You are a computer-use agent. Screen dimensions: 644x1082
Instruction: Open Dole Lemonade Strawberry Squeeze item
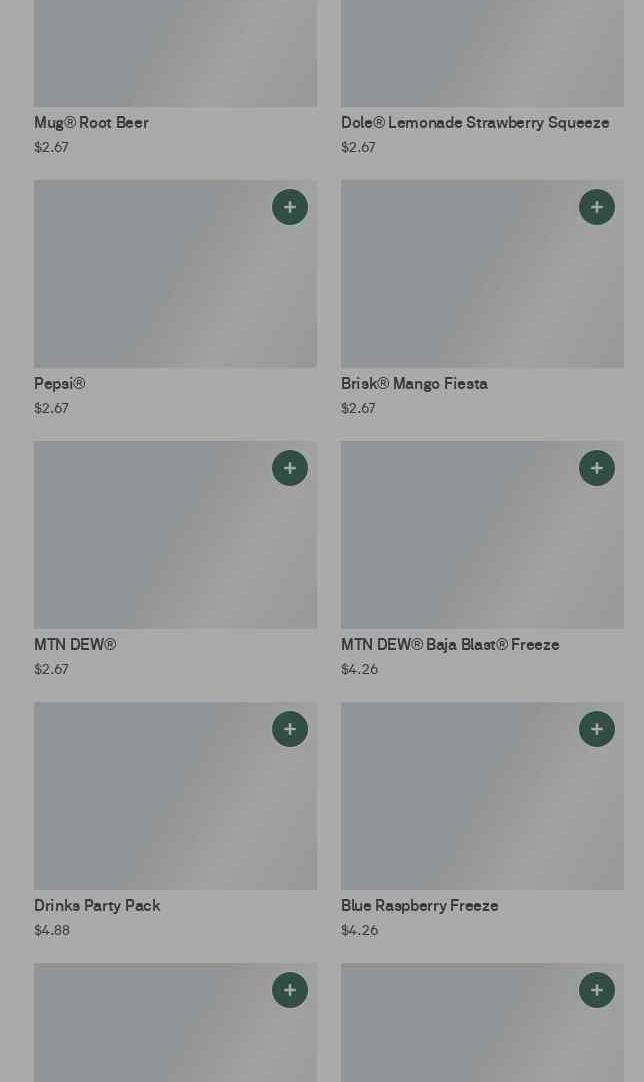[474, 123]
